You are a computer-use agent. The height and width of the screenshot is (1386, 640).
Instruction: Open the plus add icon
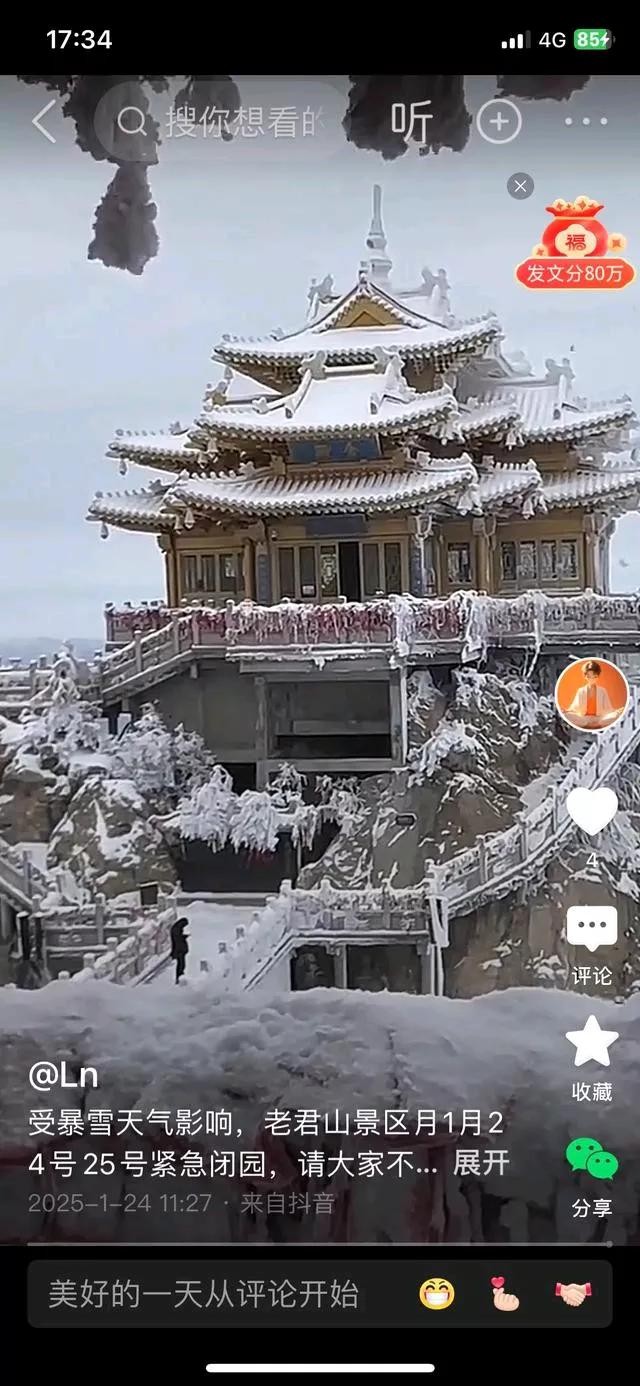pos(498,122)
